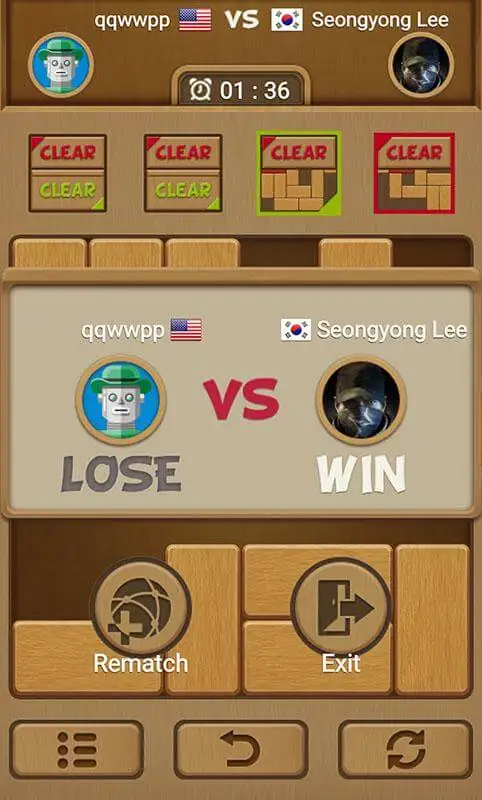This screenshot has height=800, width=482.
Task: Open the level list menu button
Action: coord(77,749)
